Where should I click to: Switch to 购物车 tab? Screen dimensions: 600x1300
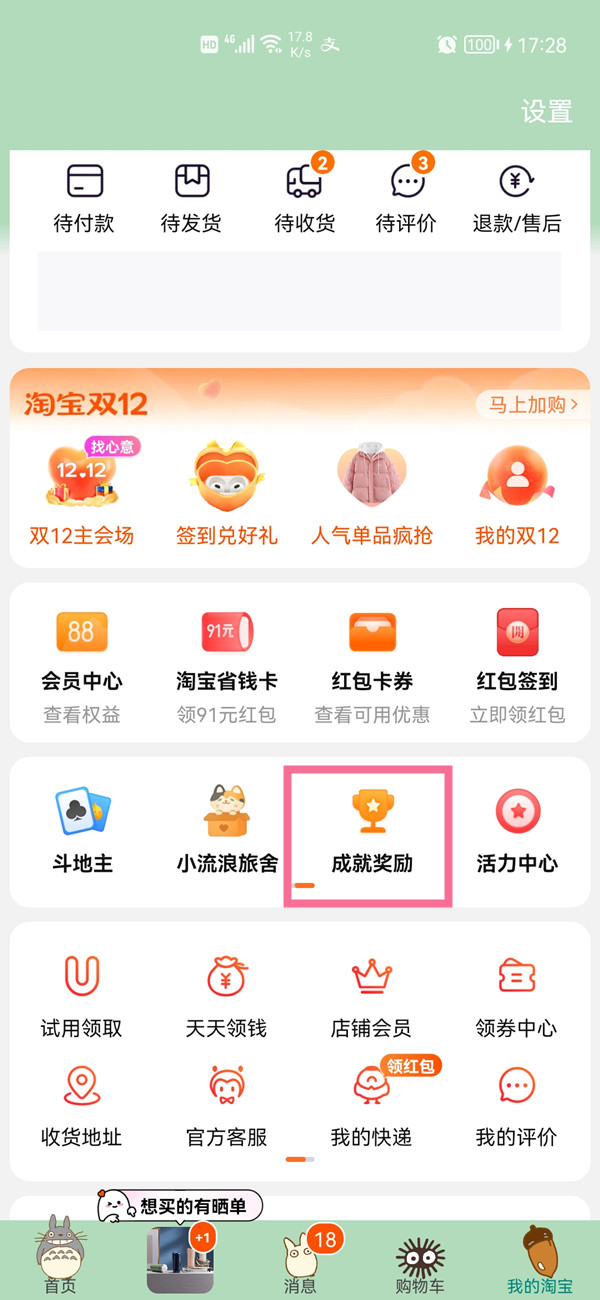420,1262
